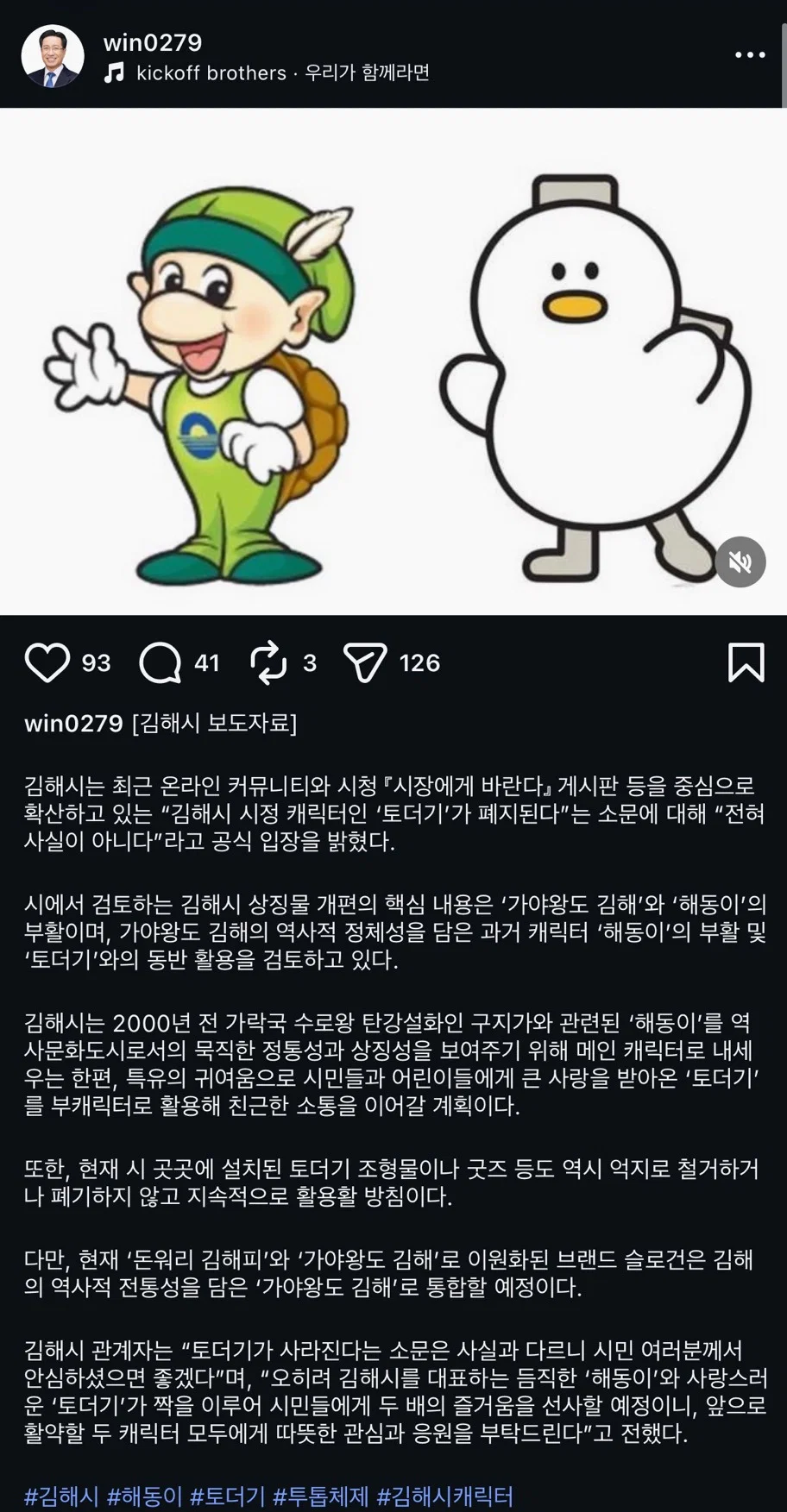The height and width of the screenshot is (1512, 787).
Task: Tap the win0279 name in the caption
Action: tap(73, 723)
